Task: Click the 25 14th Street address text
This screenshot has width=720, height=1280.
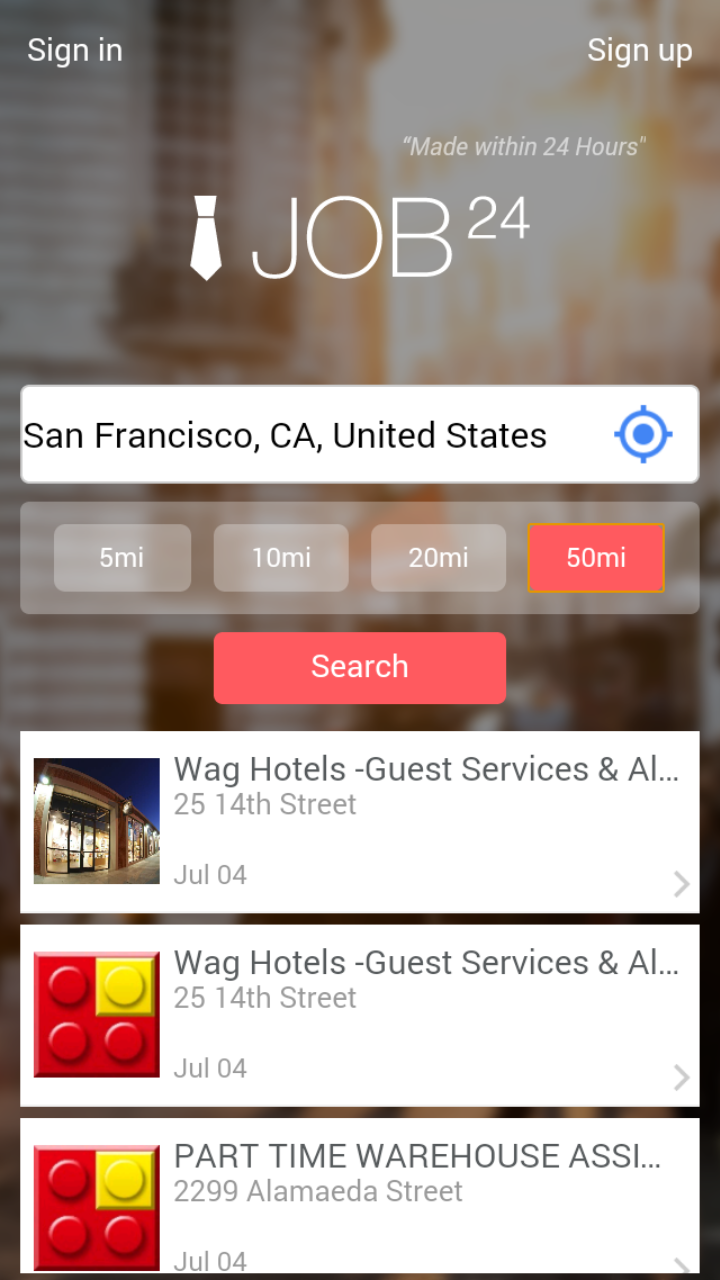Action: (x=264, y=804)
